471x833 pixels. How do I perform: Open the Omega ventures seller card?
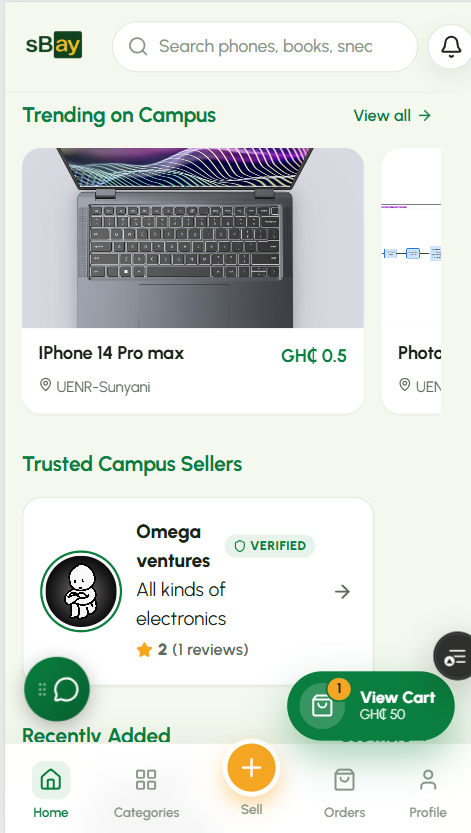(198, 591)
